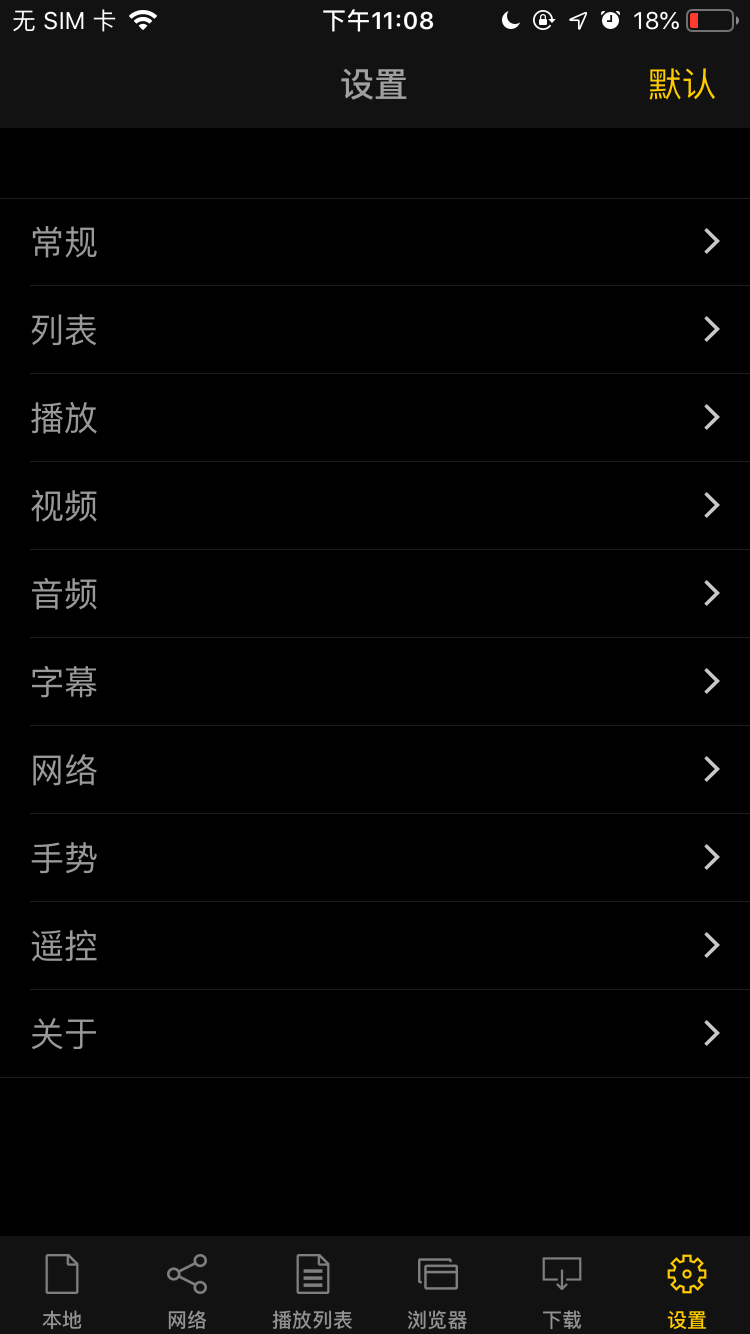Select the 遥控 settings row
The image size is (750, 1334).
375,946
